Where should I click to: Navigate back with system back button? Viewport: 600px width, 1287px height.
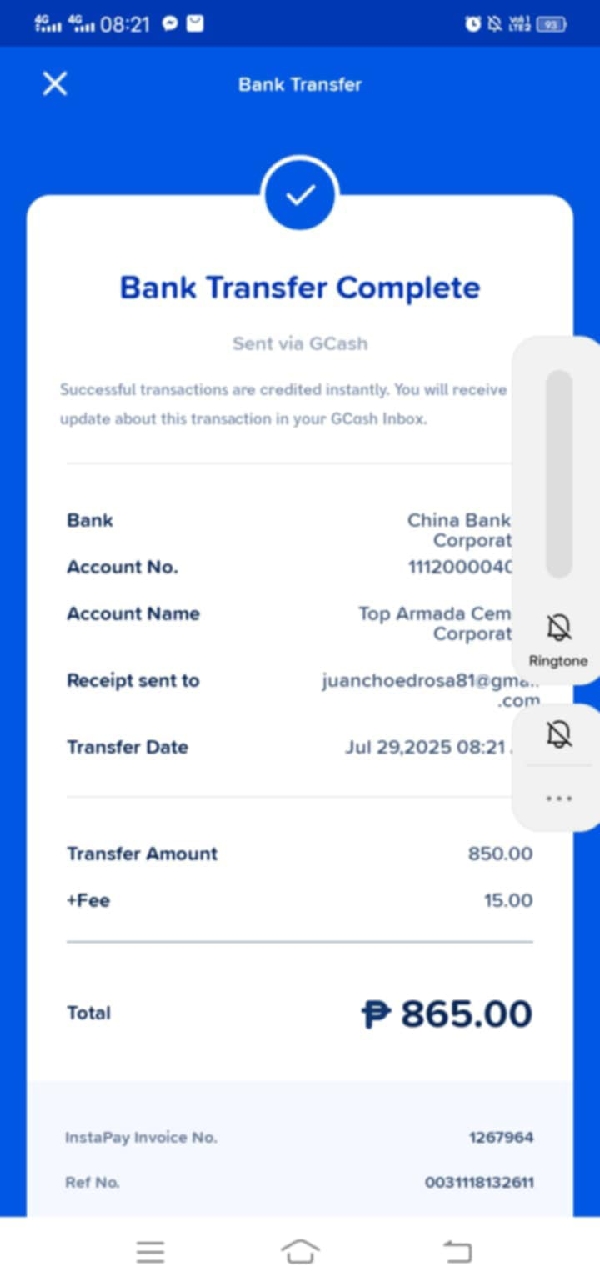[x=456, y=1251]
